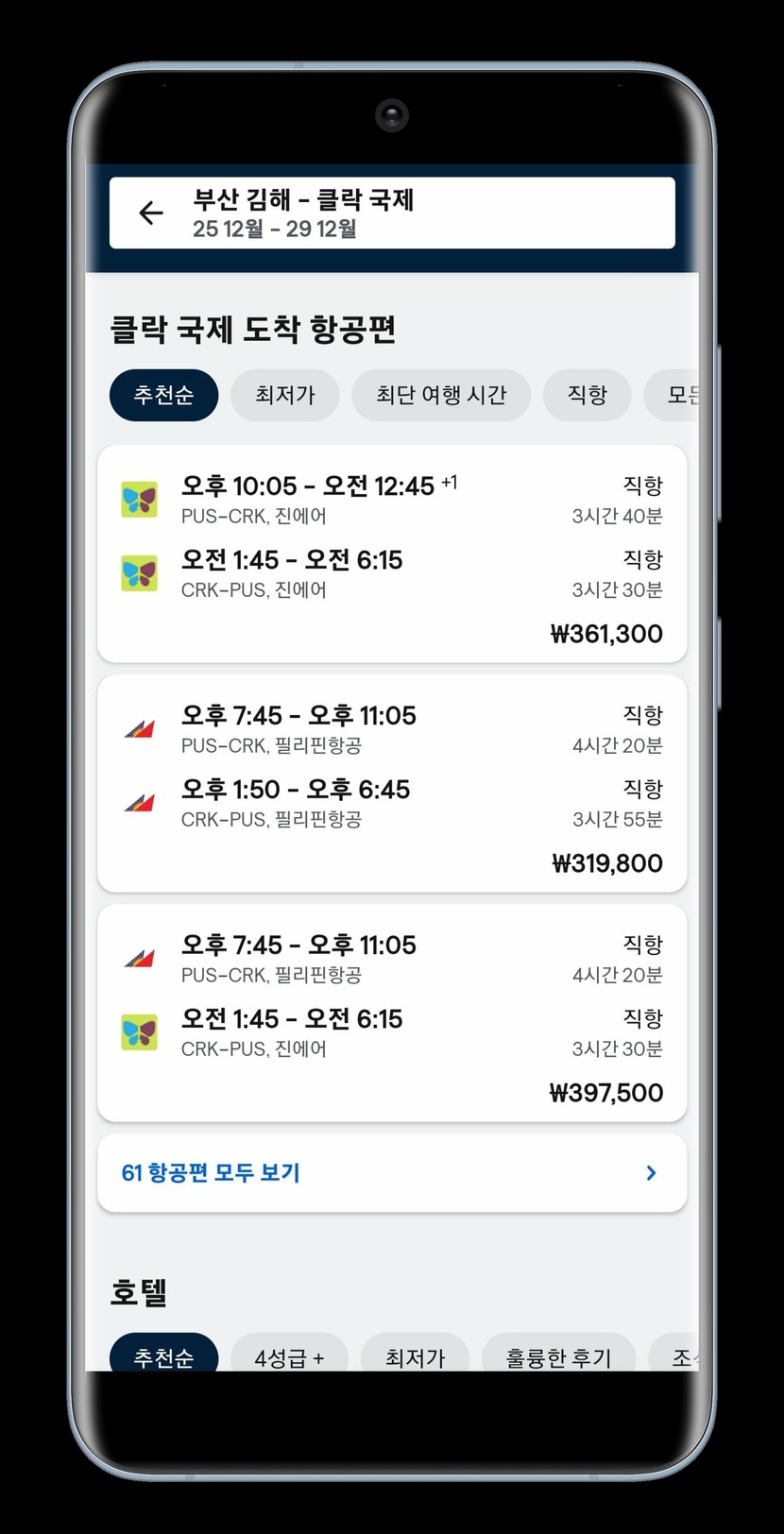Filter hotels by 훌륭한 후기
The width and height of the screenshot is (784, 1534).
[x=558, y=1356]
